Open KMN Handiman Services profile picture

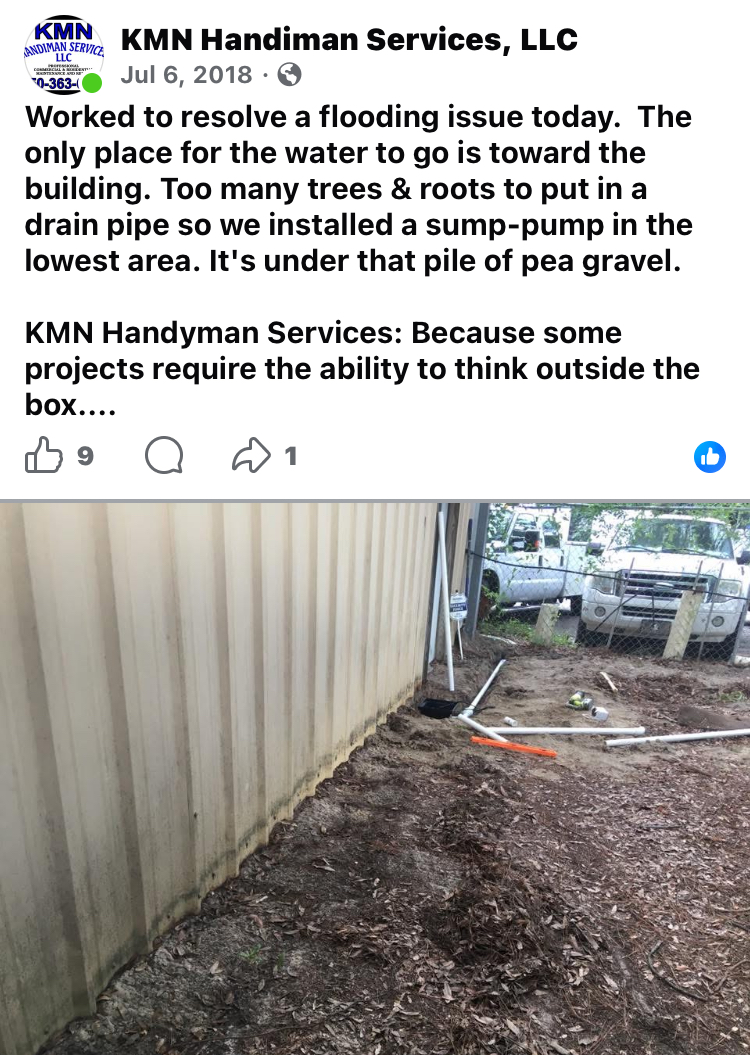(x=63, y=55)
